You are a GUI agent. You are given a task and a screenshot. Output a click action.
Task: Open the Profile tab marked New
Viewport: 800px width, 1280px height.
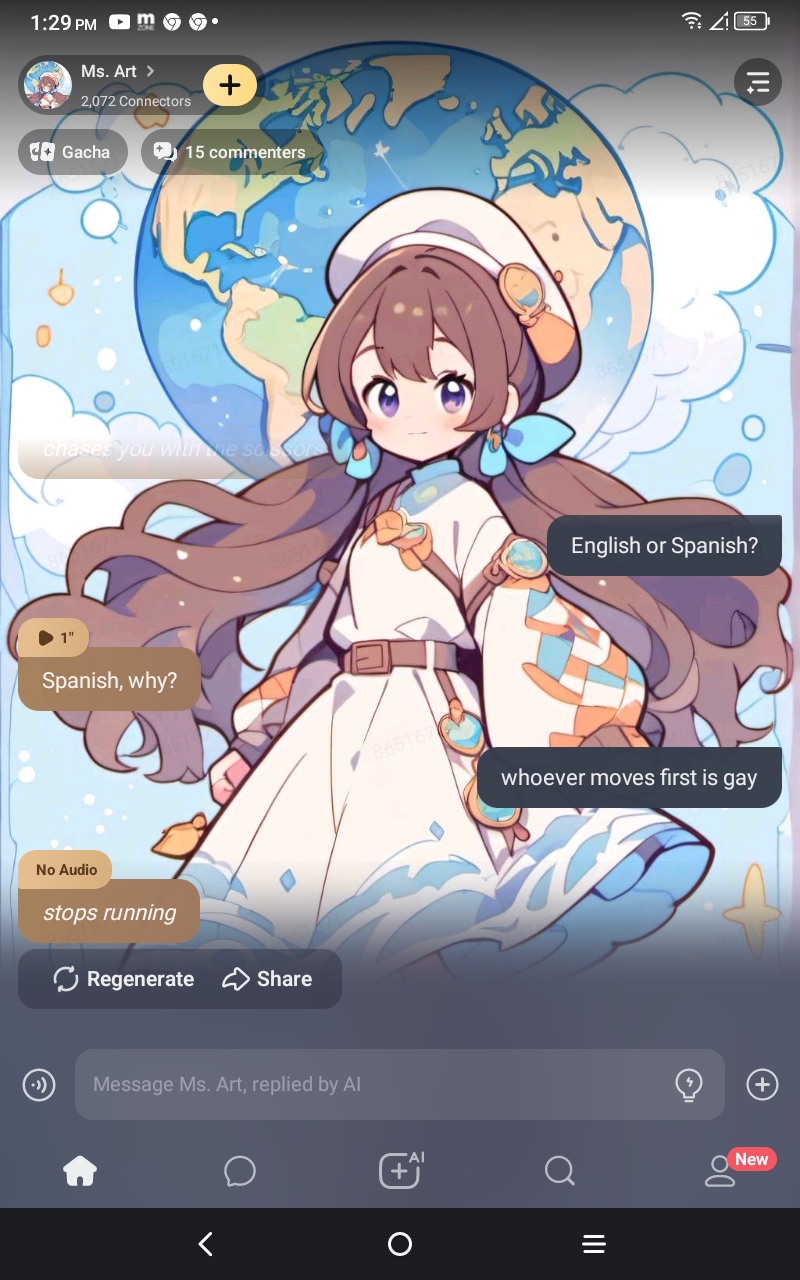coord(720,1170)
